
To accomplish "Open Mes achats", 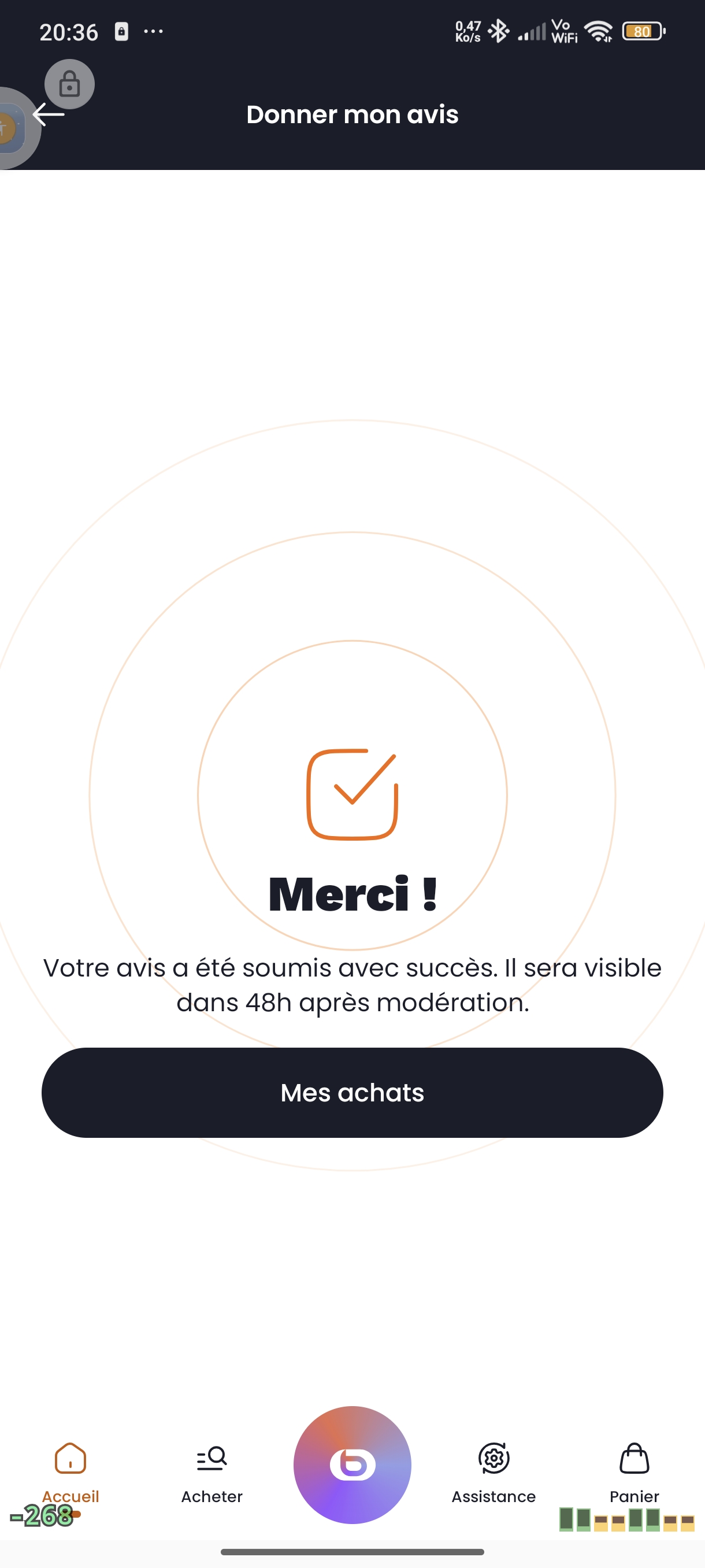I will click(352, 1092).
